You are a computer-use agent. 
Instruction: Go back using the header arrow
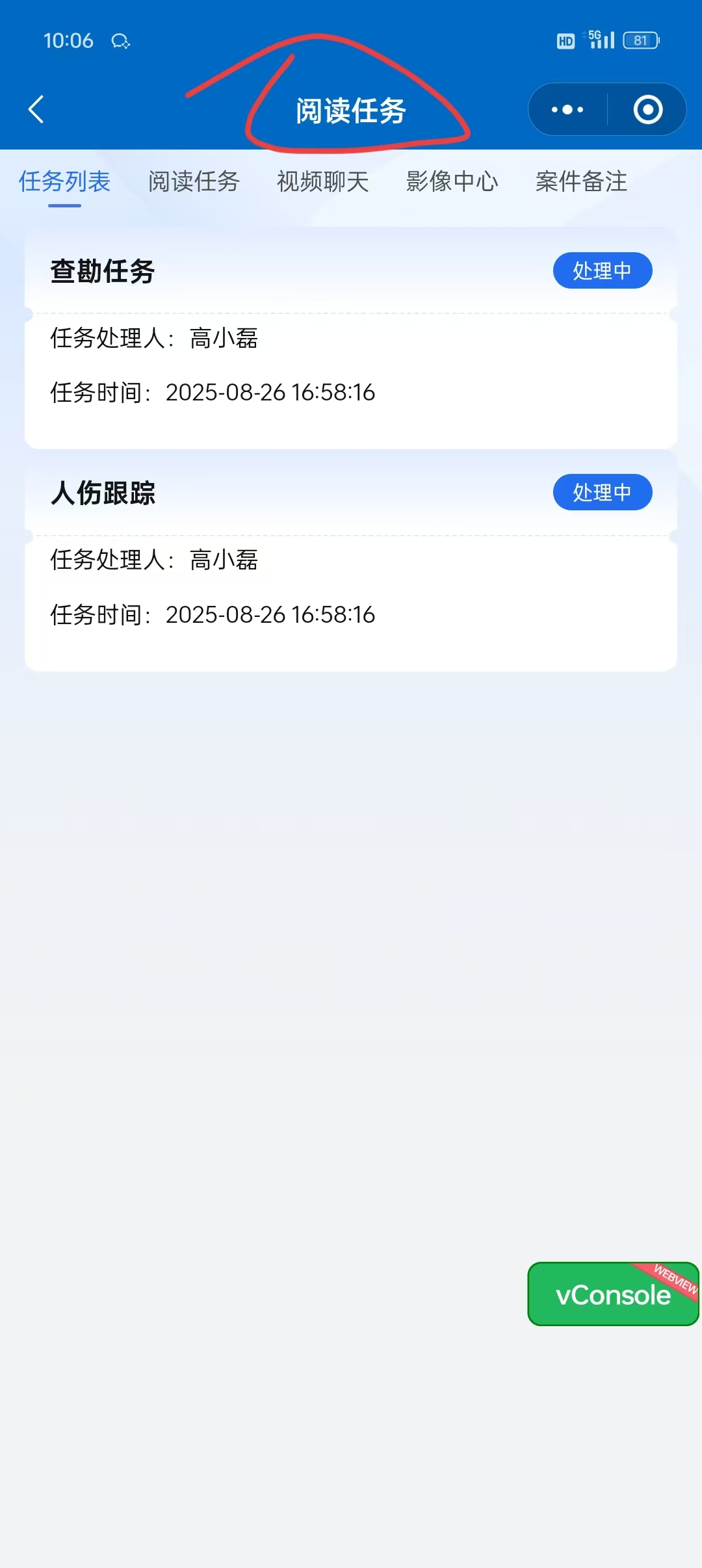pyautogui.click(x=36, y=109)
